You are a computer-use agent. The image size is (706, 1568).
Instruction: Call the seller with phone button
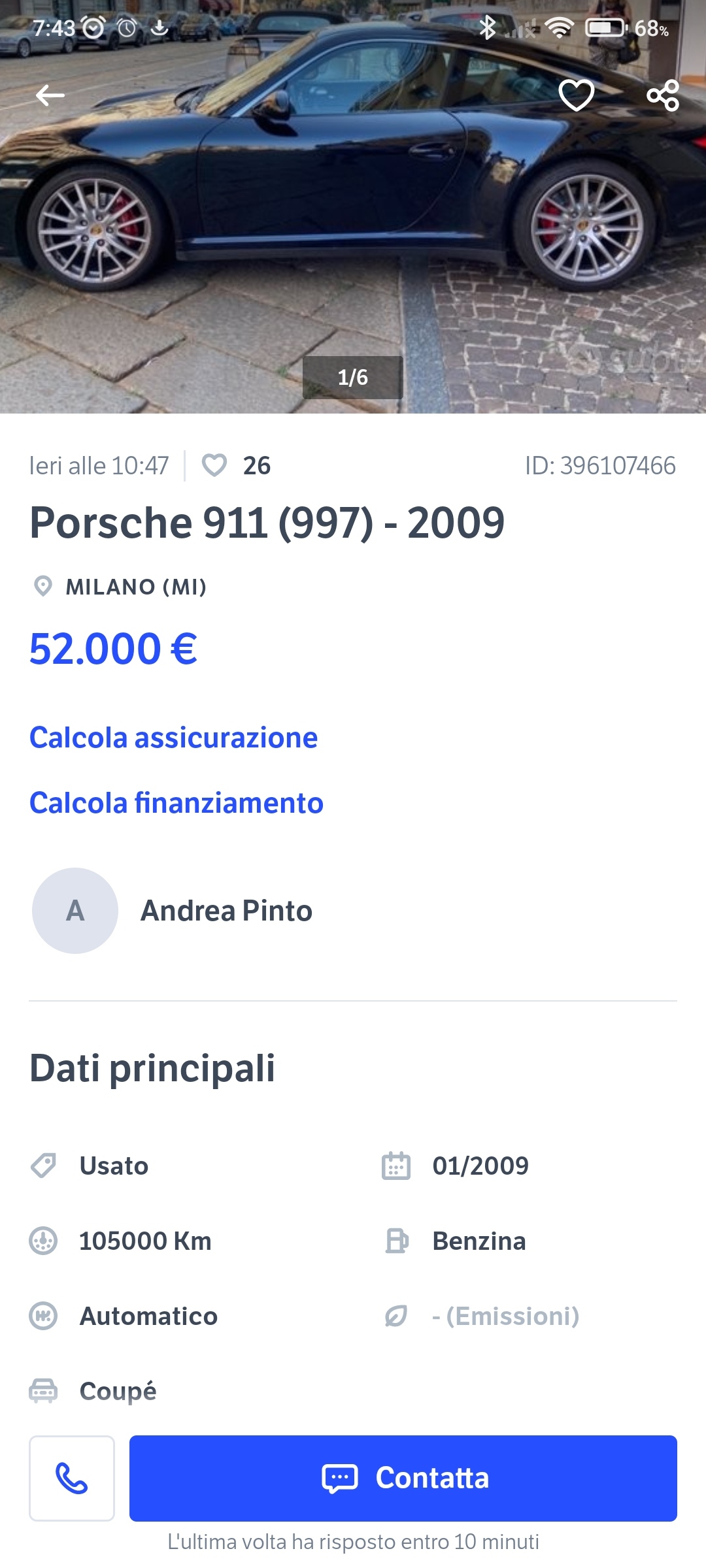click(72, 1478)
